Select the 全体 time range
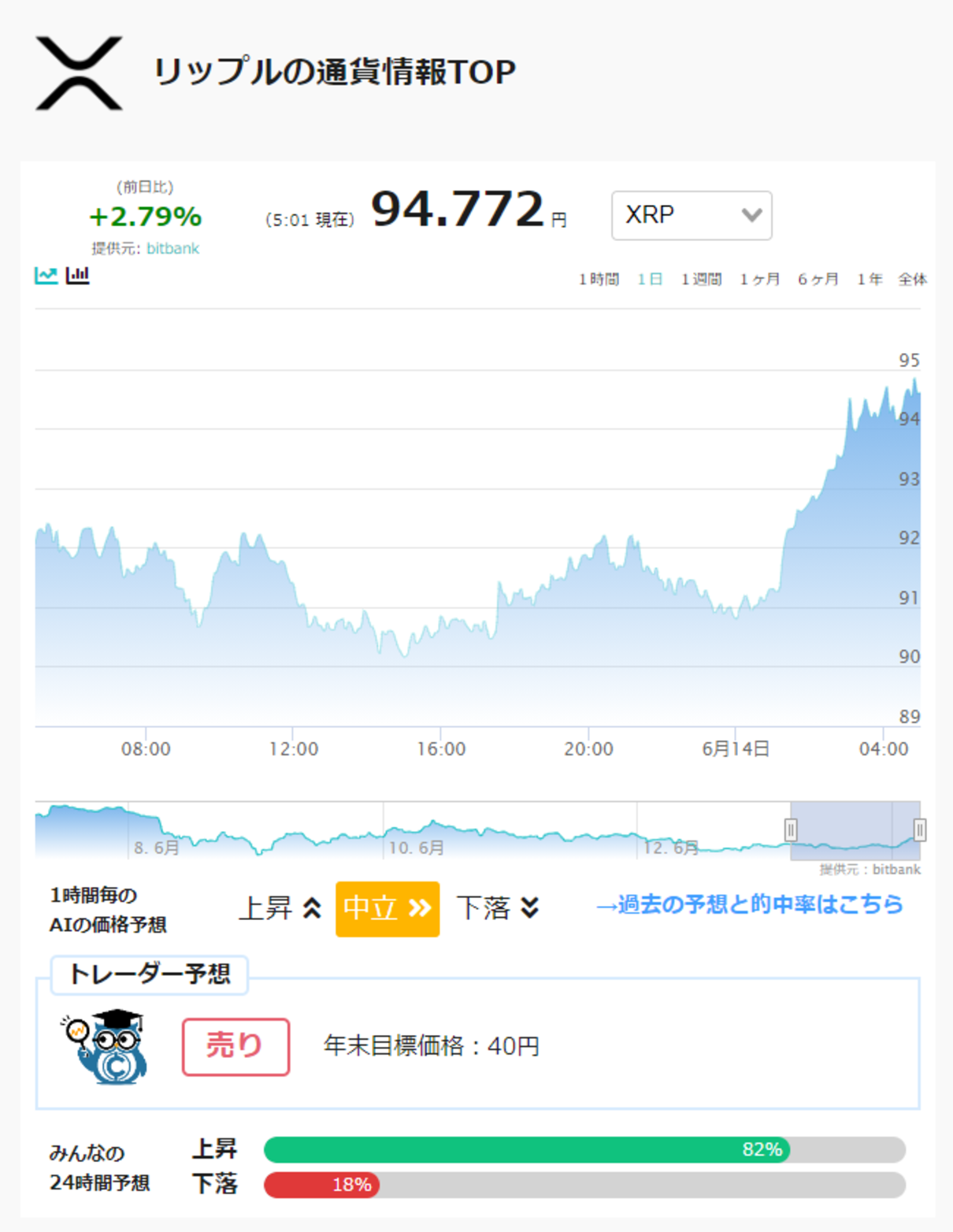Screen dimensions: 953x1232 [913, 279]
